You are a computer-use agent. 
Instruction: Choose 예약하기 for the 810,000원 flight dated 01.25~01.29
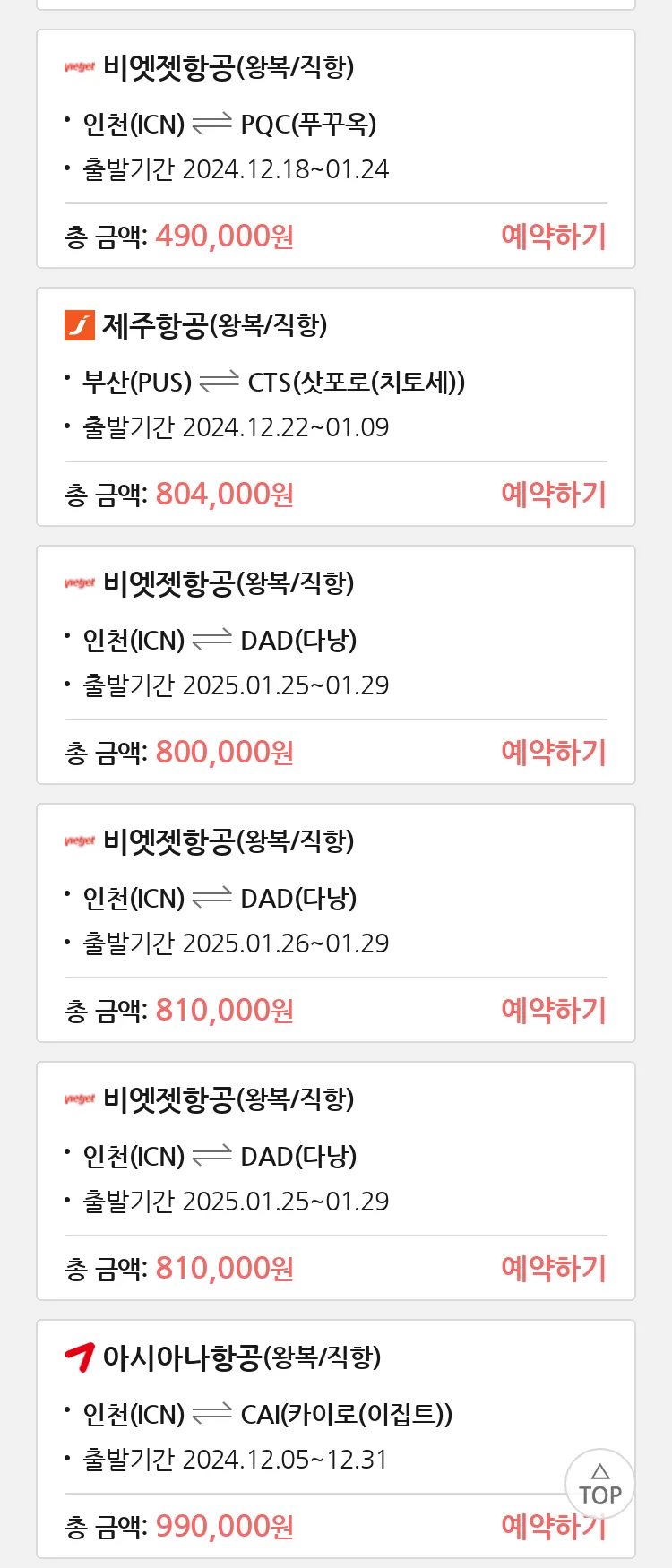[x=553, y=1269]
